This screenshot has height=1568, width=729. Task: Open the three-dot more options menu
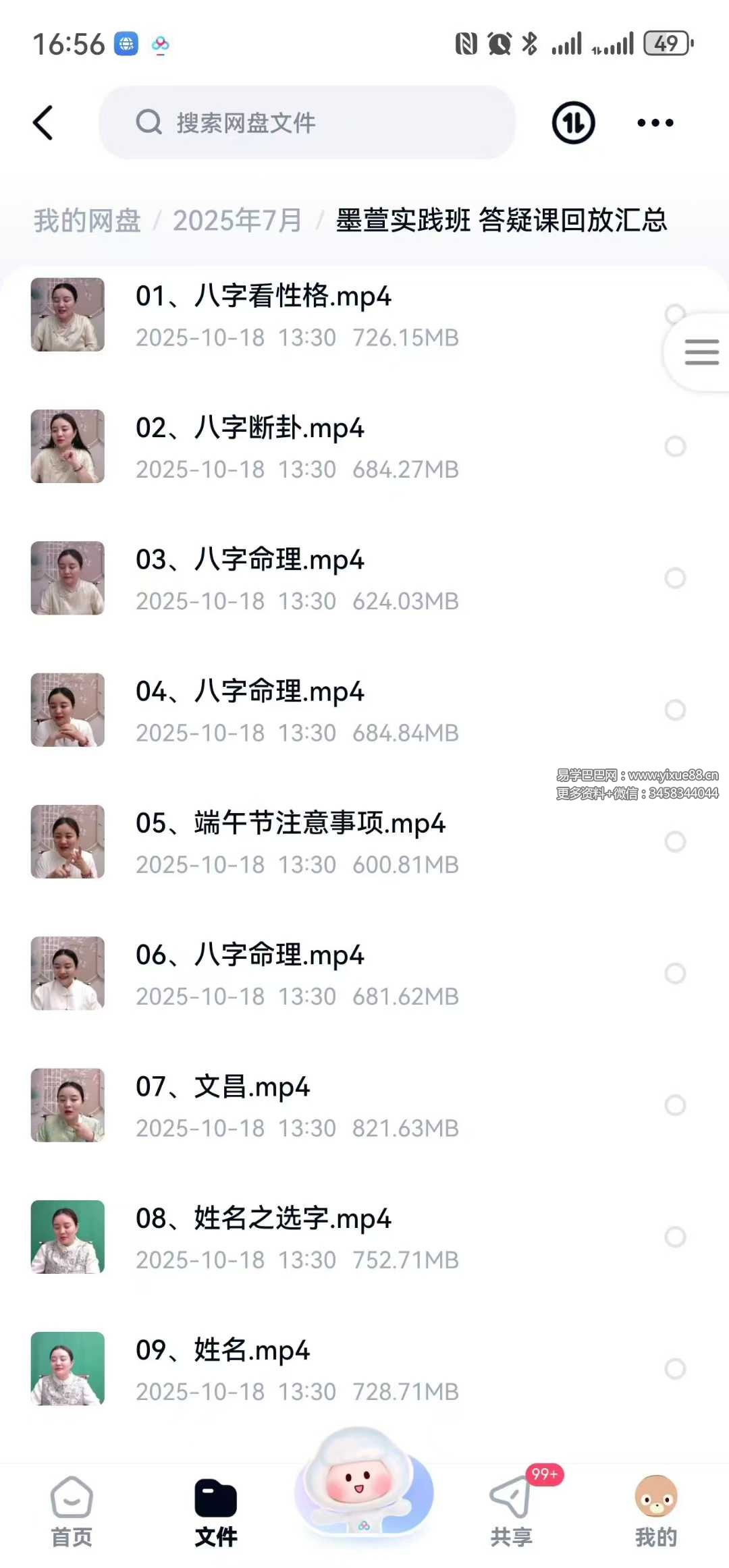click(653, 123)
